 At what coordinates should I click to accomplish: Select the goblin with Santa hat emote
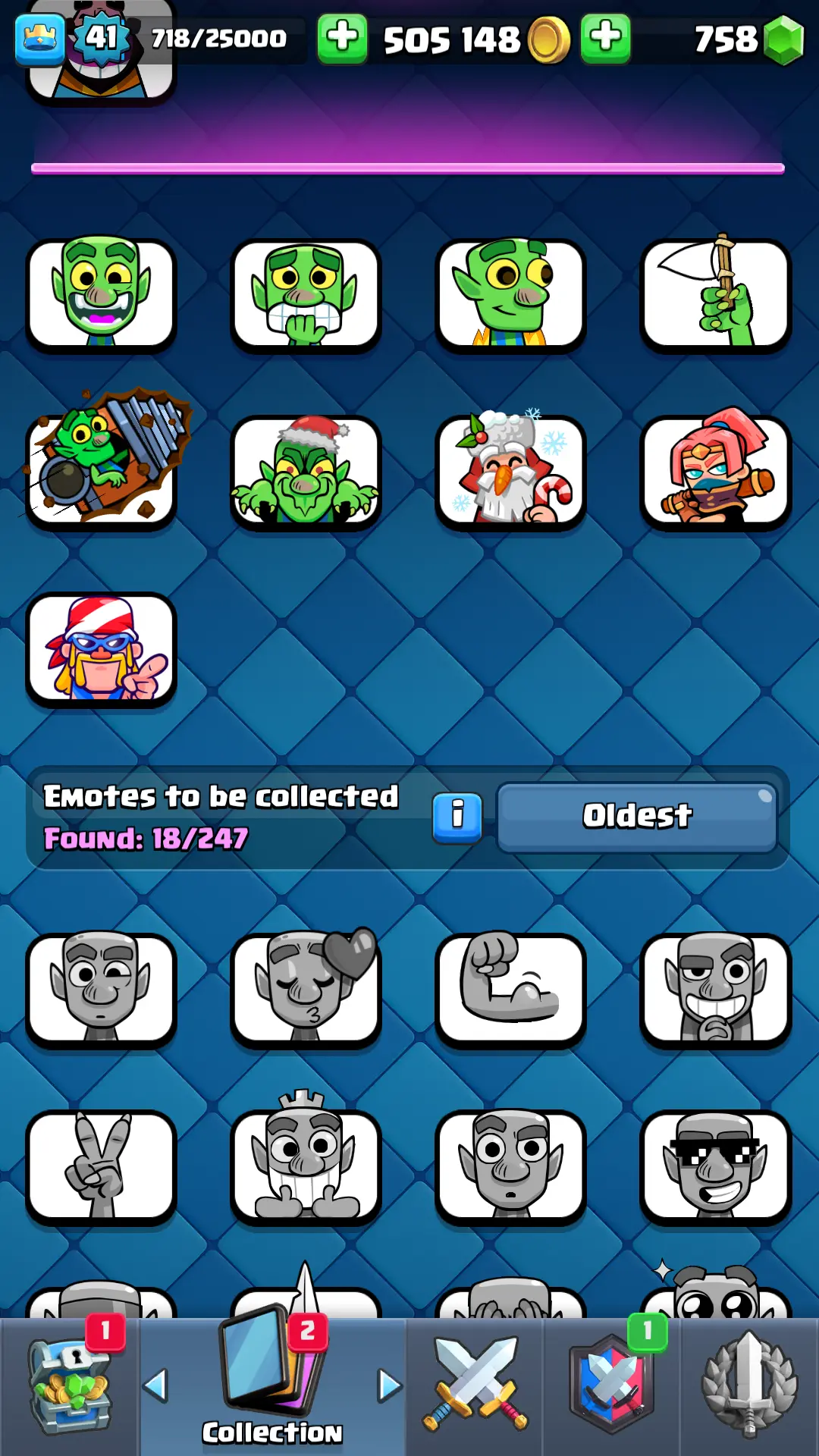coord(306,472)
